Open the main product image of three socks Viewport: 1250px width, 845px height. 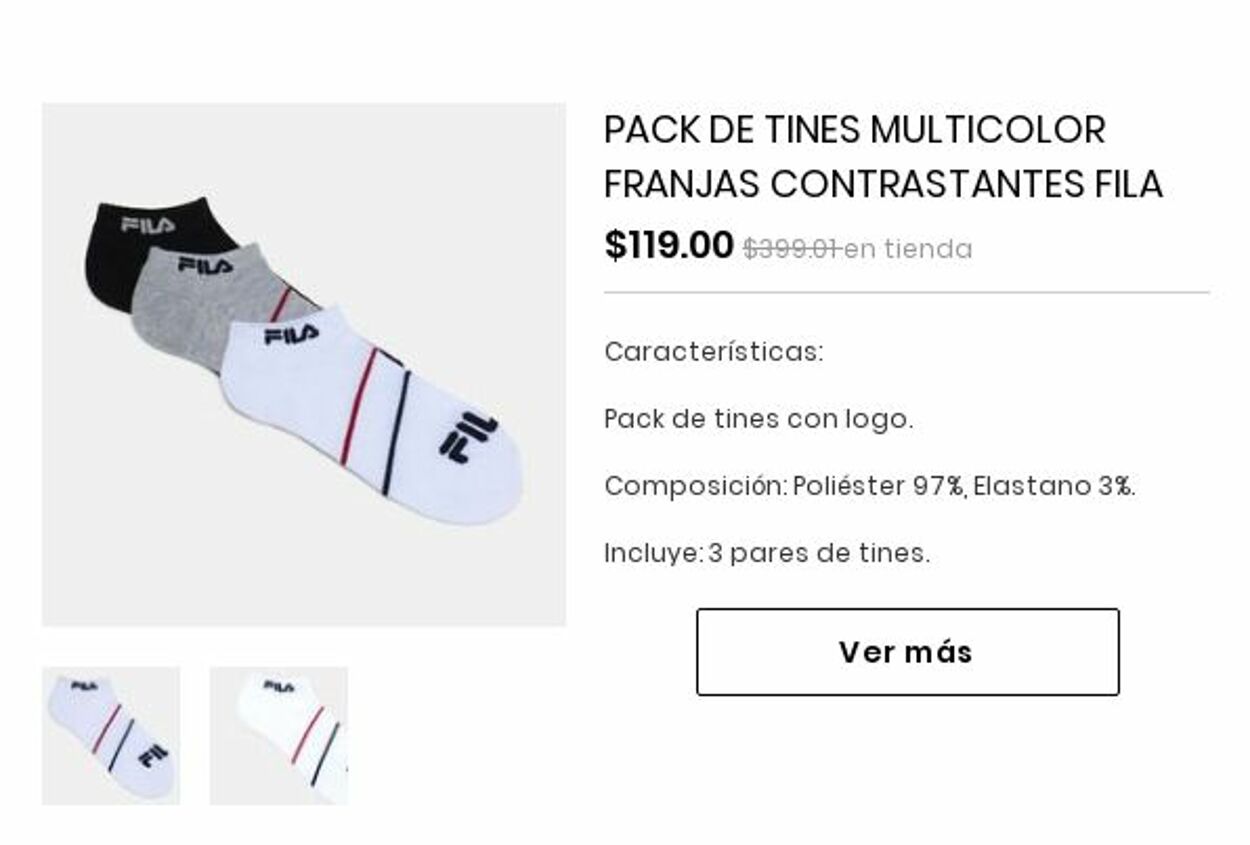coord(304,365)
